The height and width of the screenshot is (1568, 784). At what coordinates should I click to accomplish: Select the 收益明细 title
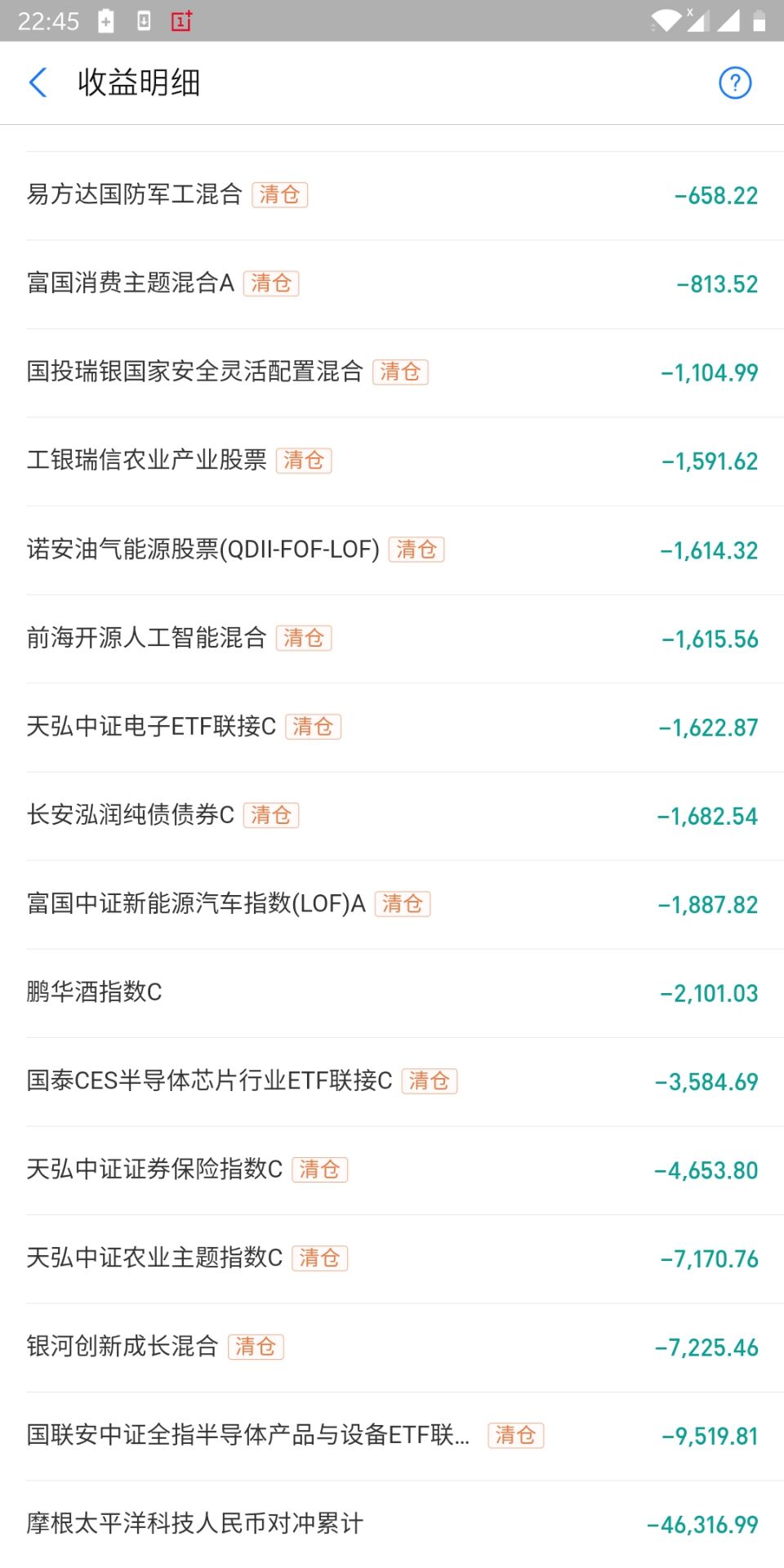[140, 83]
